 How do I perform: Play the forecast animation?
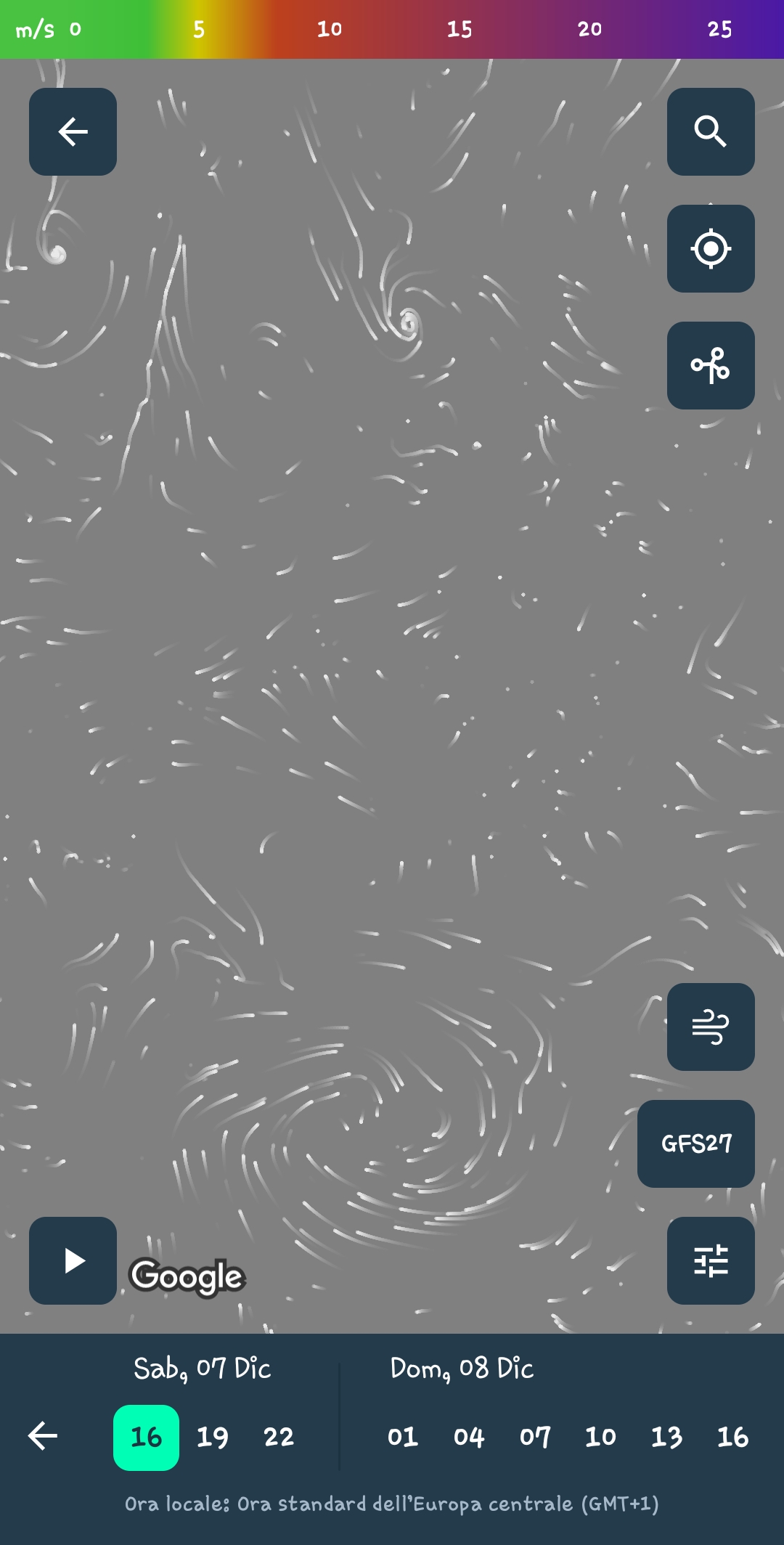pos(73,1260)
